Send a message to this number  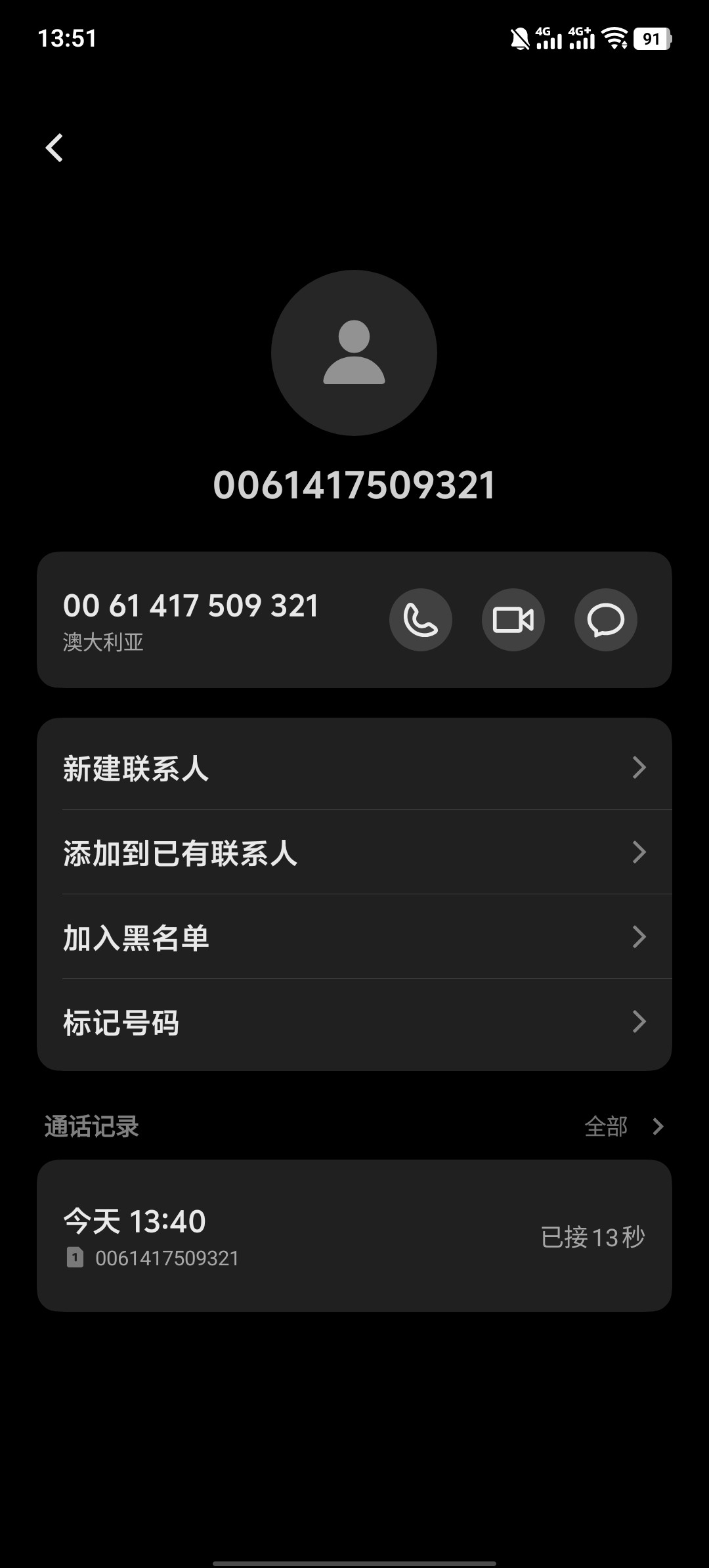click(605, 620)
